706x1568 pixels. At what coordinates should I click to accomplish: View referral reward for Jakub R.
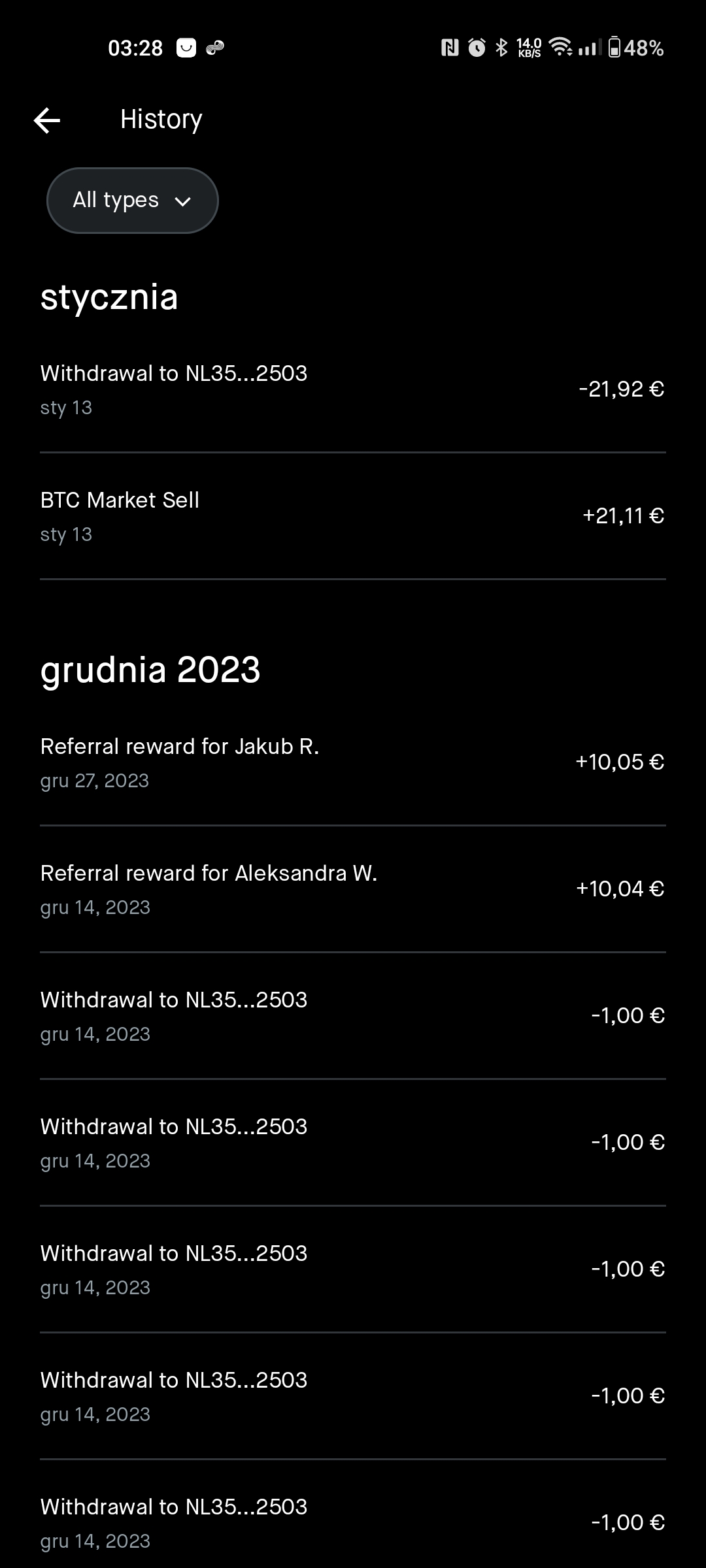point(353,762)
